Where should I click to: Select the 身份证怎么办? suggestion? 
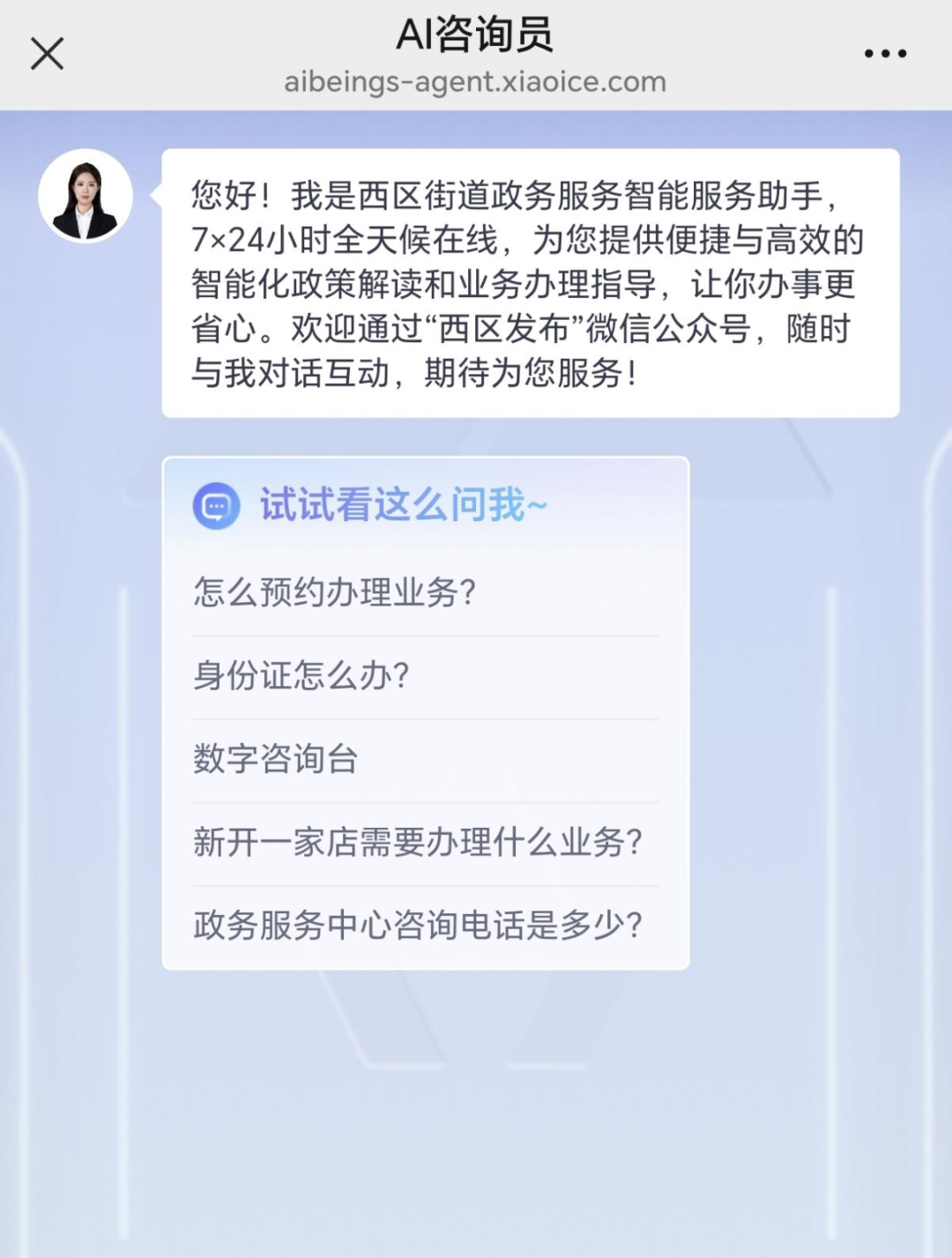(x=301, y=676)
